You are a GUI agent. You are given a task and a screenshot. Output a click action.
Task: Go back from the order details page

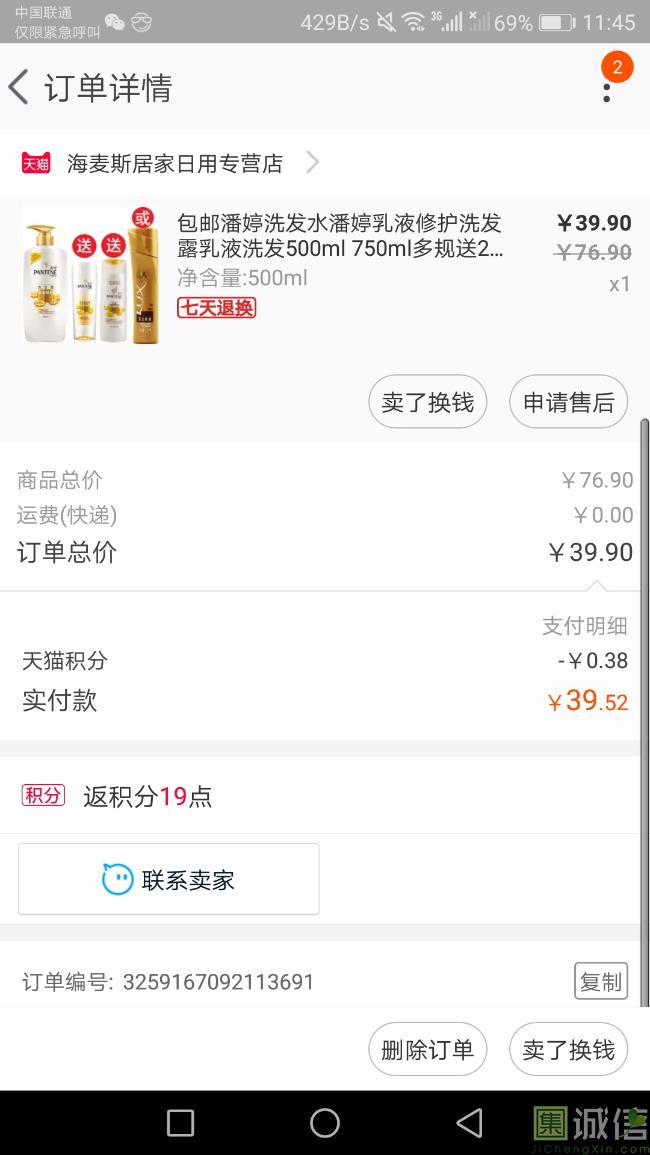coord(20,88)
